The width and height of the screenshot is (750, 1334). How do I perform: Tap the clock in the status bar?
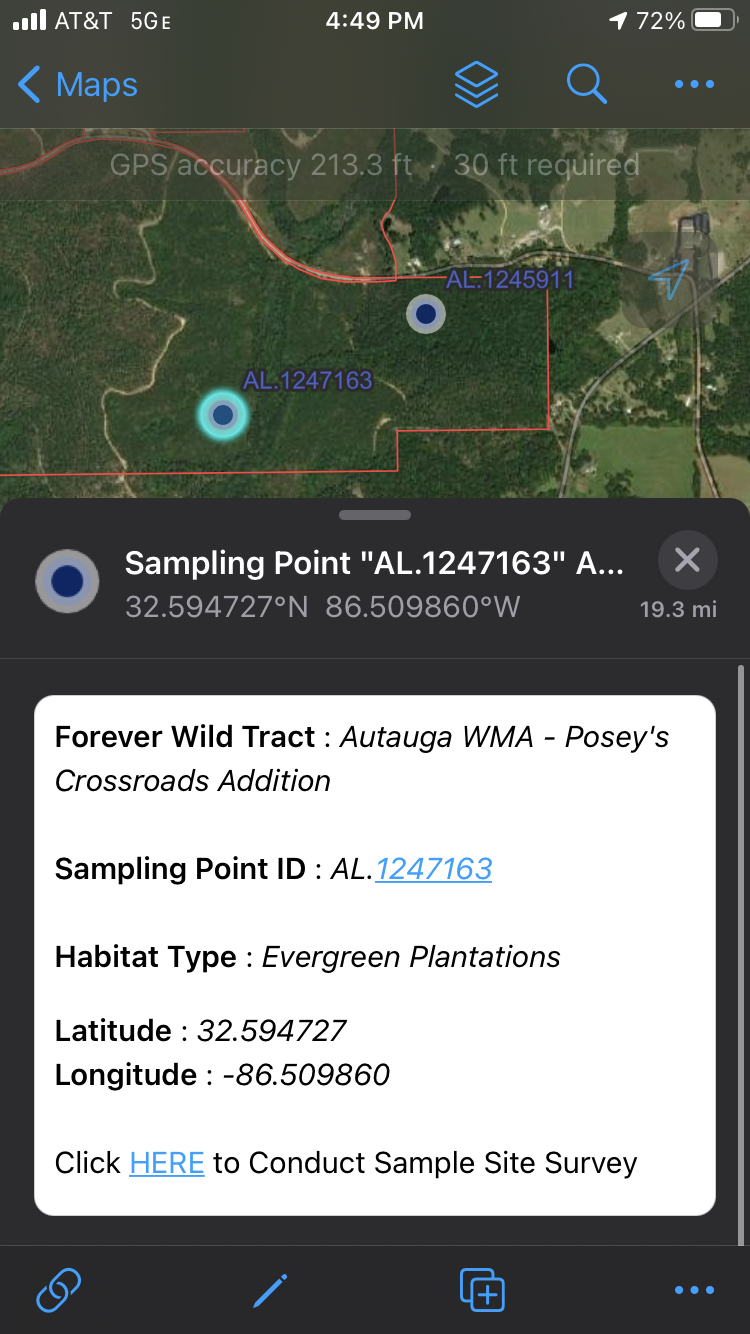pyautogui.click(x=374, y=20)
